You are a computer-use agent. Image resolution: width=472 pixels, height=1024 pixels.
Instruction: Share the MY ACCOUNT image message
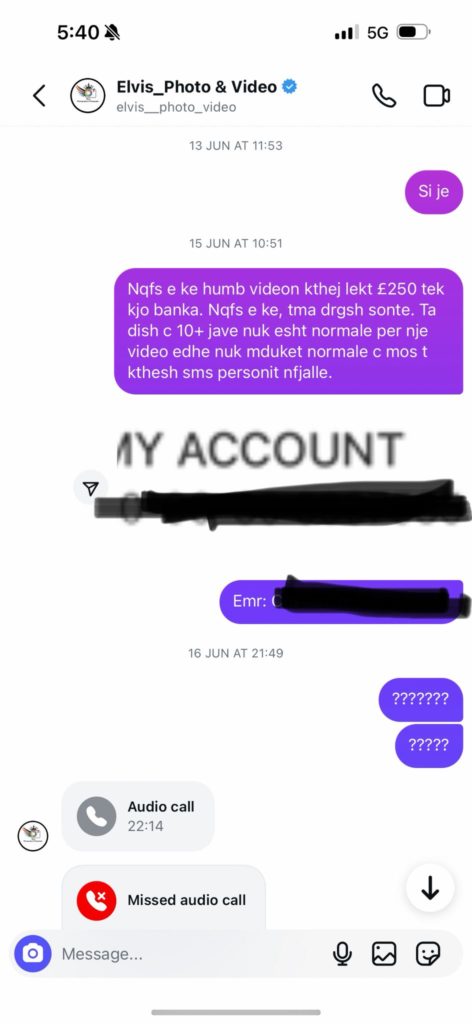coord(91,488)
